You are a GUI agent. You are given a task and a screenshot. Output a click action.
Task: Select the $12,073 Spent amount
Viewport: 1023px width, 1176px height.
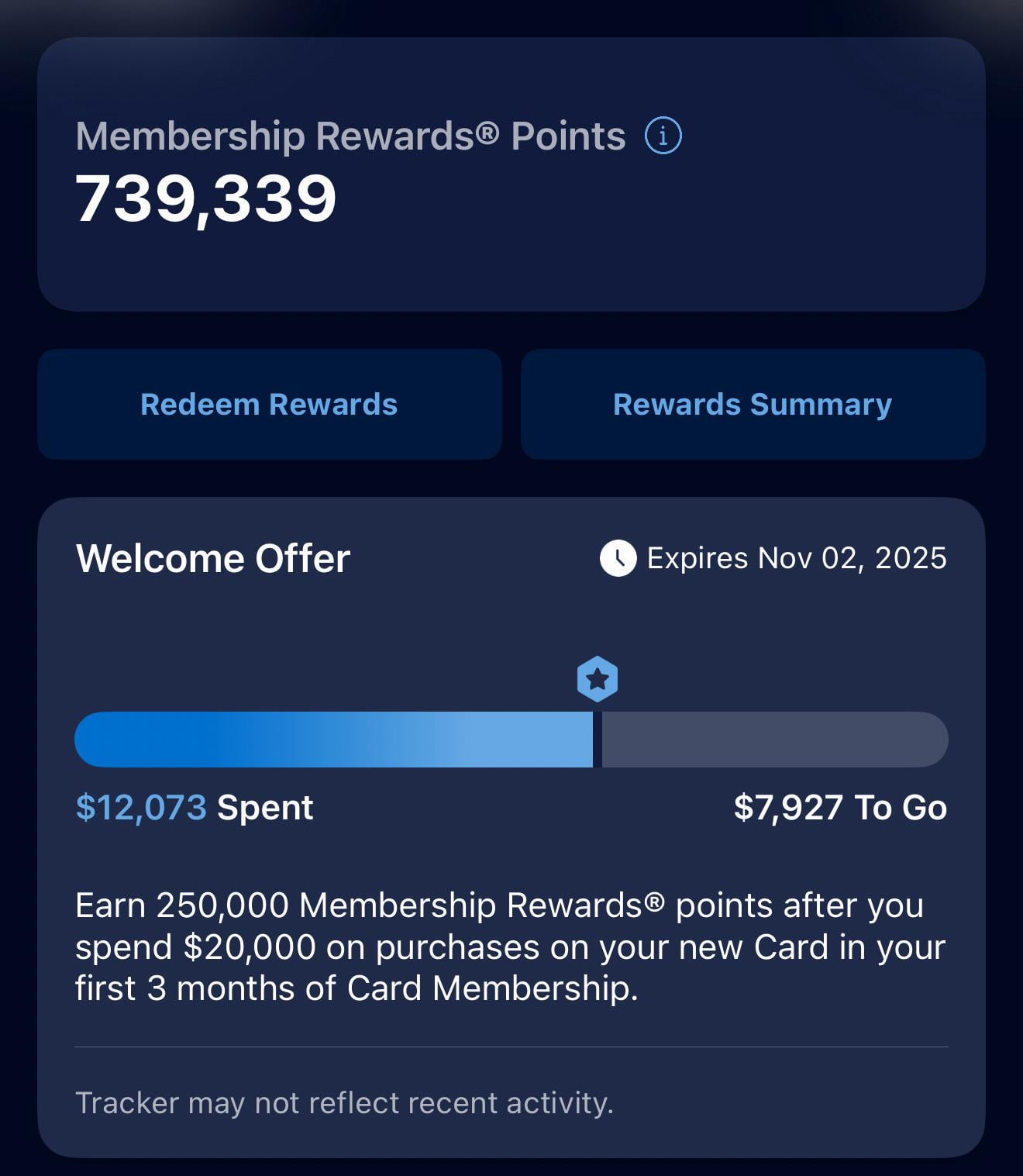click(x=194, y=807)
